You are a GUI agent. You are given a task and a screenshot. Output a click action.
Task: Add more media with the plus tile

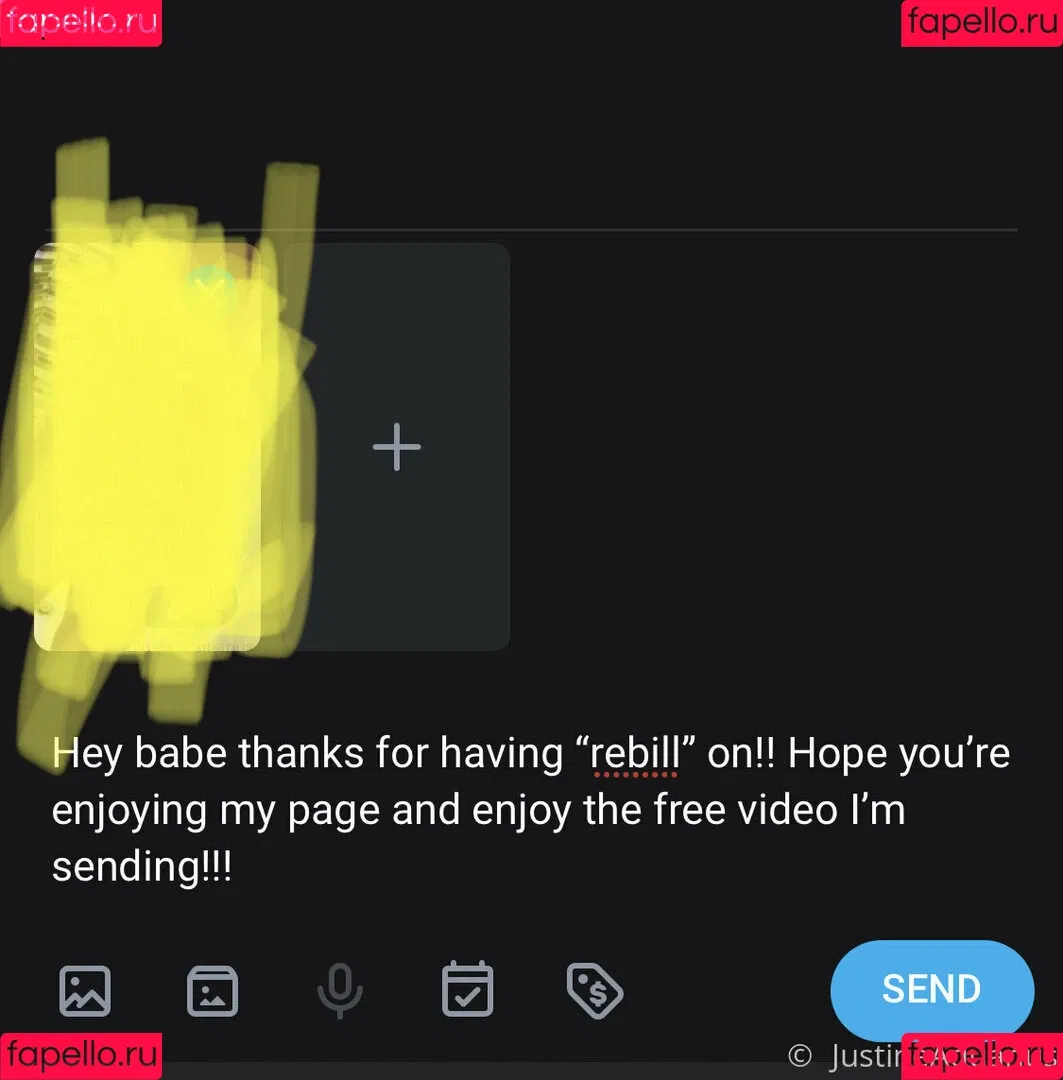coord(397,447)
